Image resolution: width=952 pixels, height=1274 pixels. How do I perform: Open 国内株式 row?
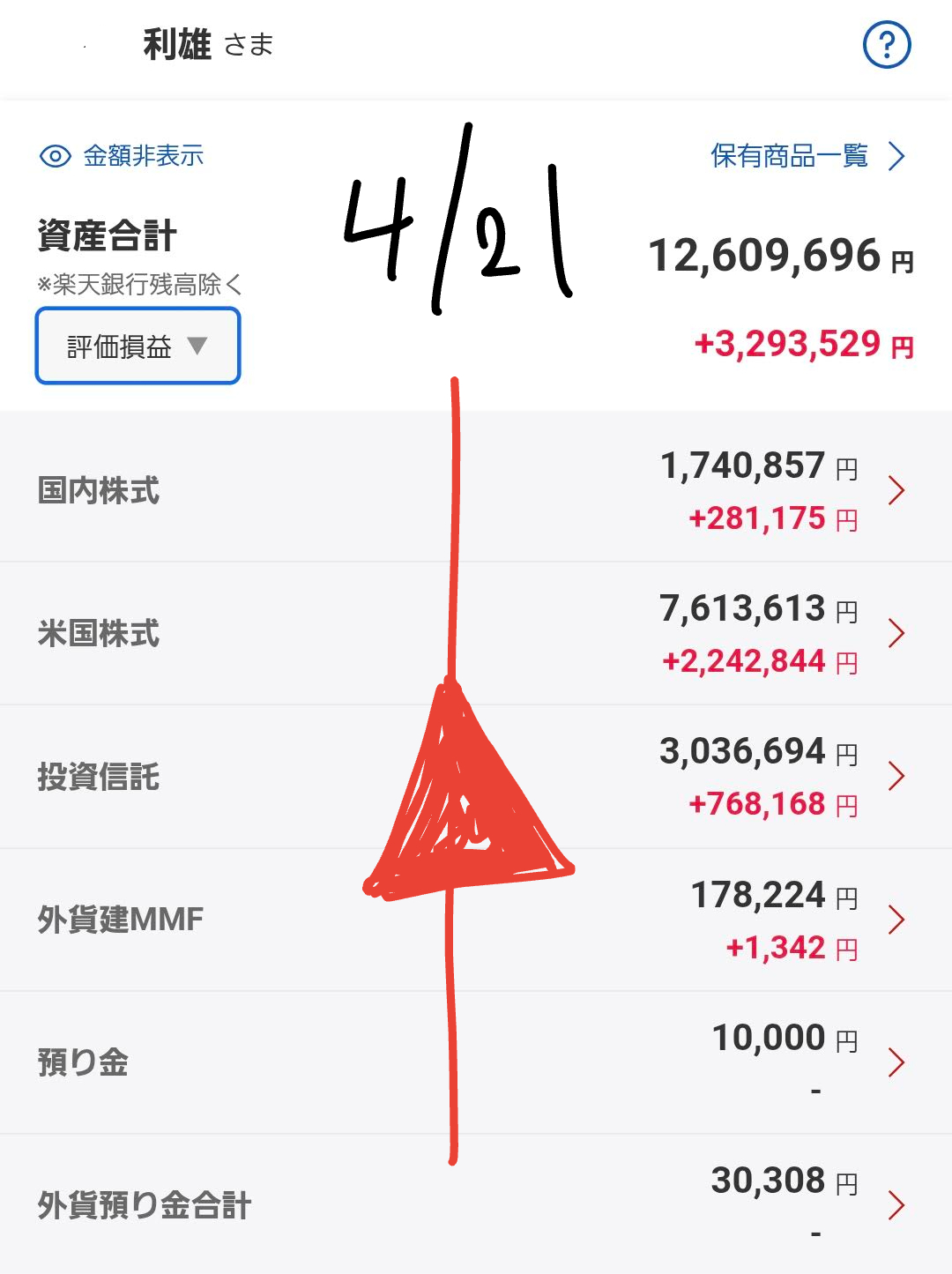(x=476, y=490)
